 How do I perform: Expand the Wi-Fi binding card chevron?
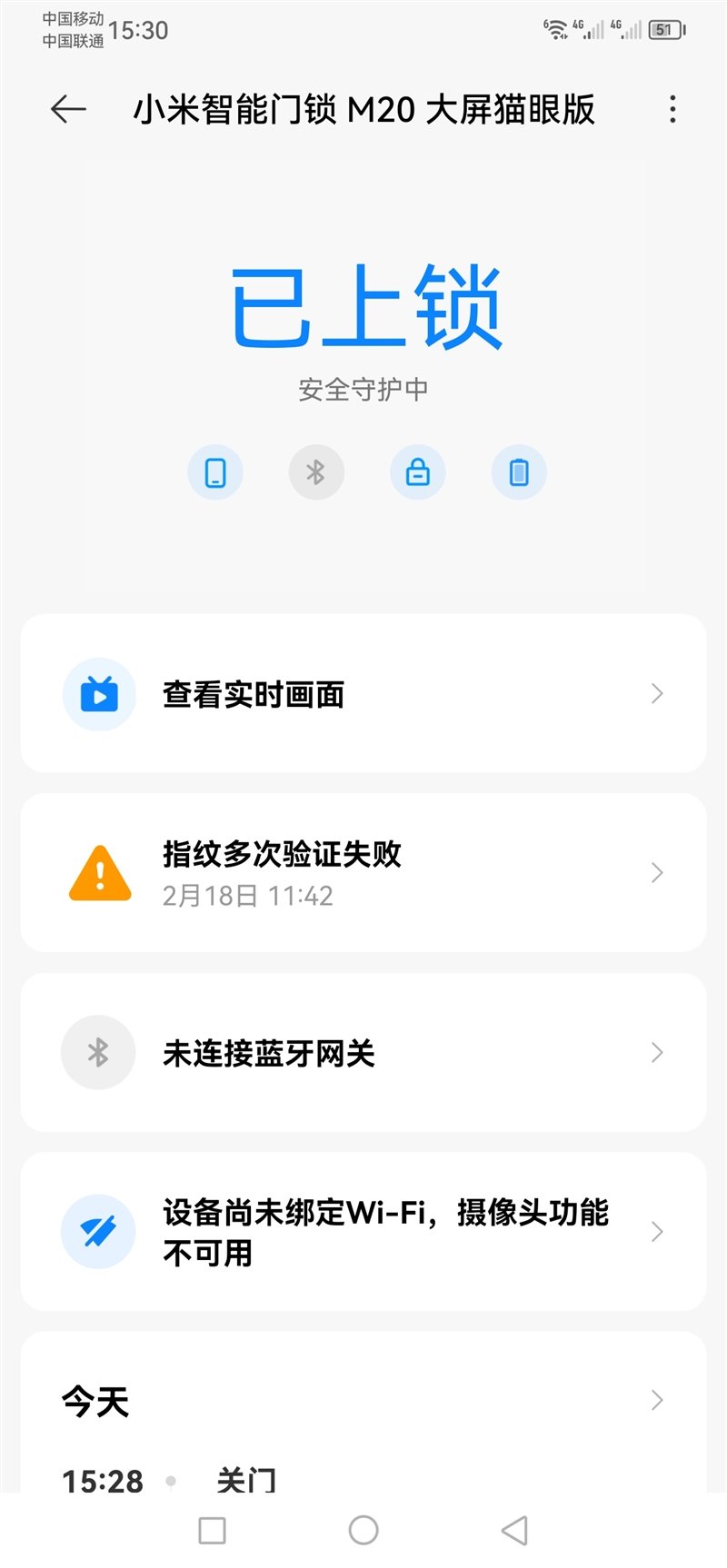tap(657, 1231)
